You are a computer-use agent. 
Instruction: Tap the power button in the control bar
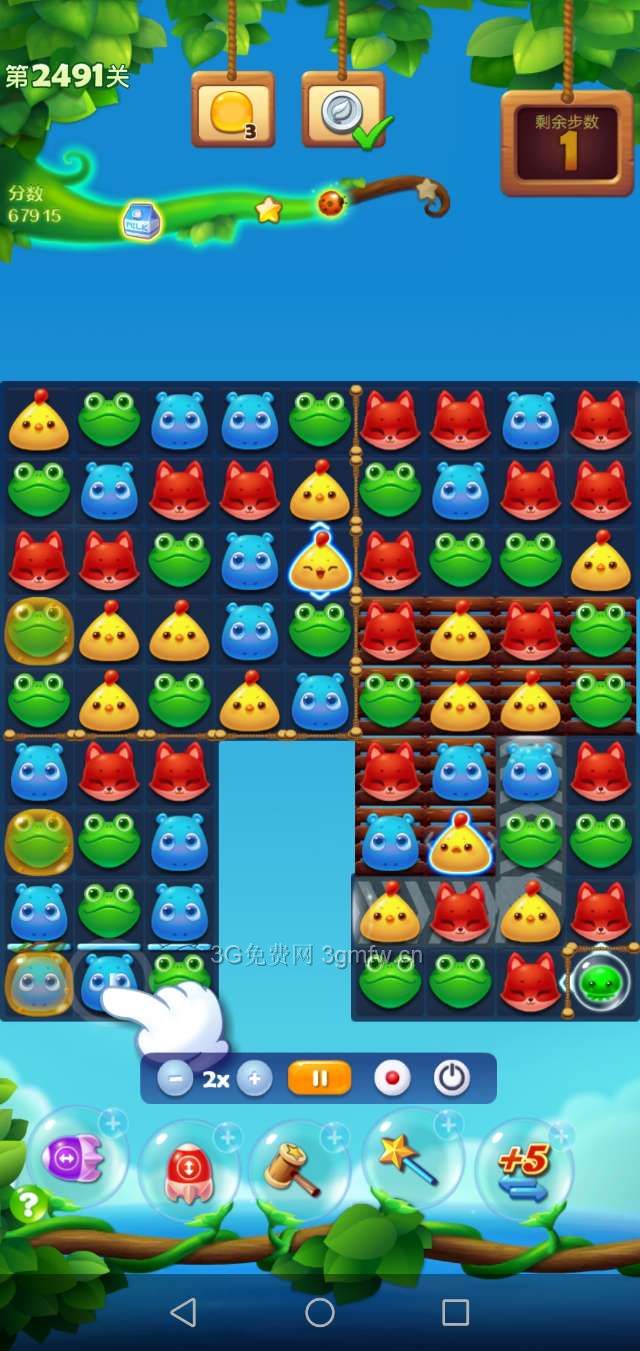(451, 1078)
